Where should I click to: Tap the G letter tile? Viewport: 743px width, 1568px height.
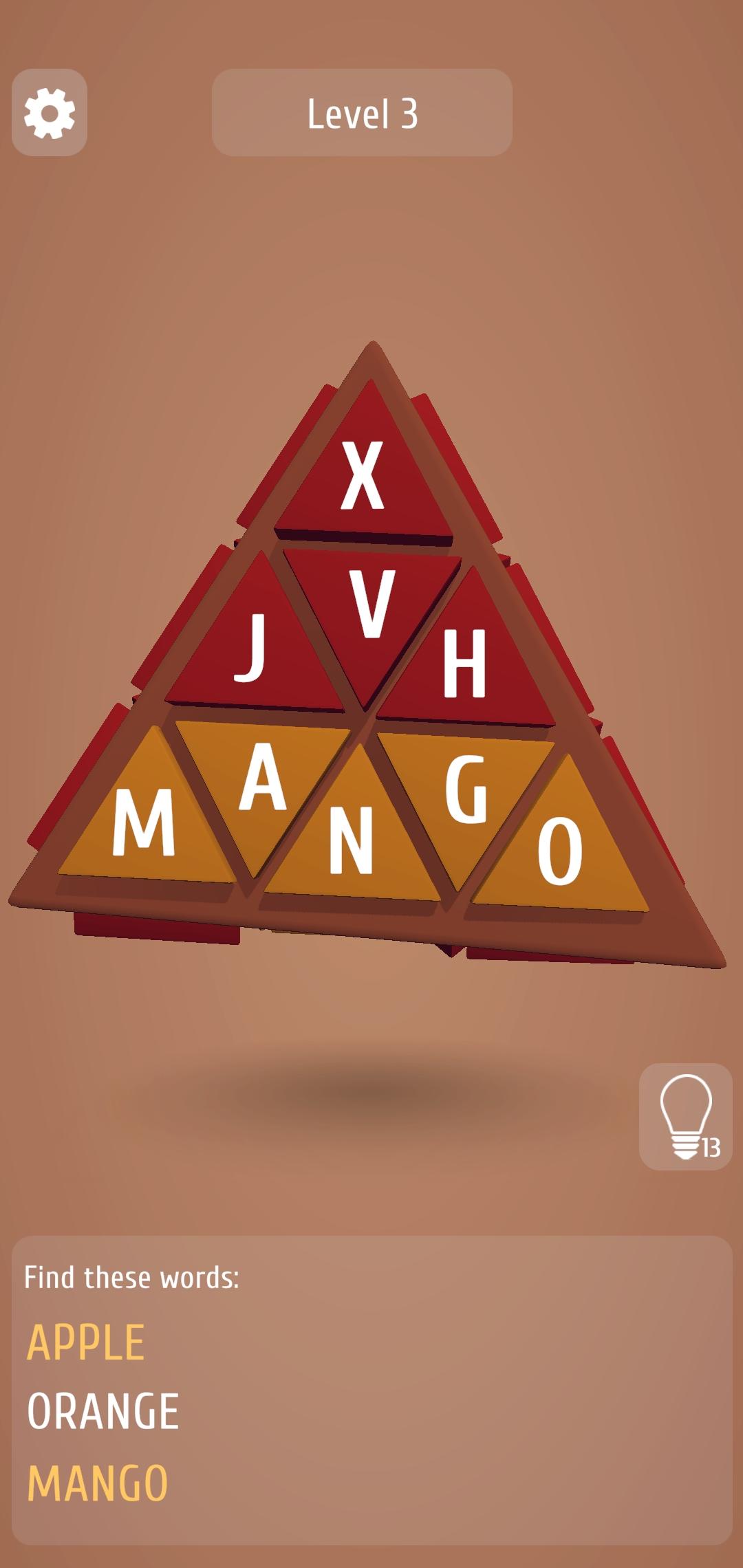466,790
